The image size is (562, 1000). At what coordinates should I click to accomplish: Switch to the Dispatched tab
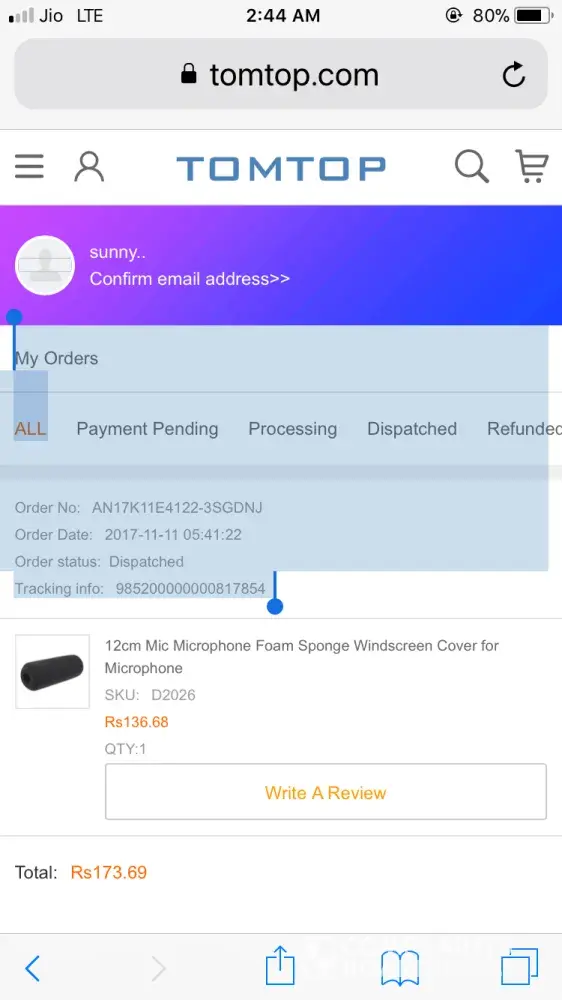pyautogui.click(x=412, y=429)
